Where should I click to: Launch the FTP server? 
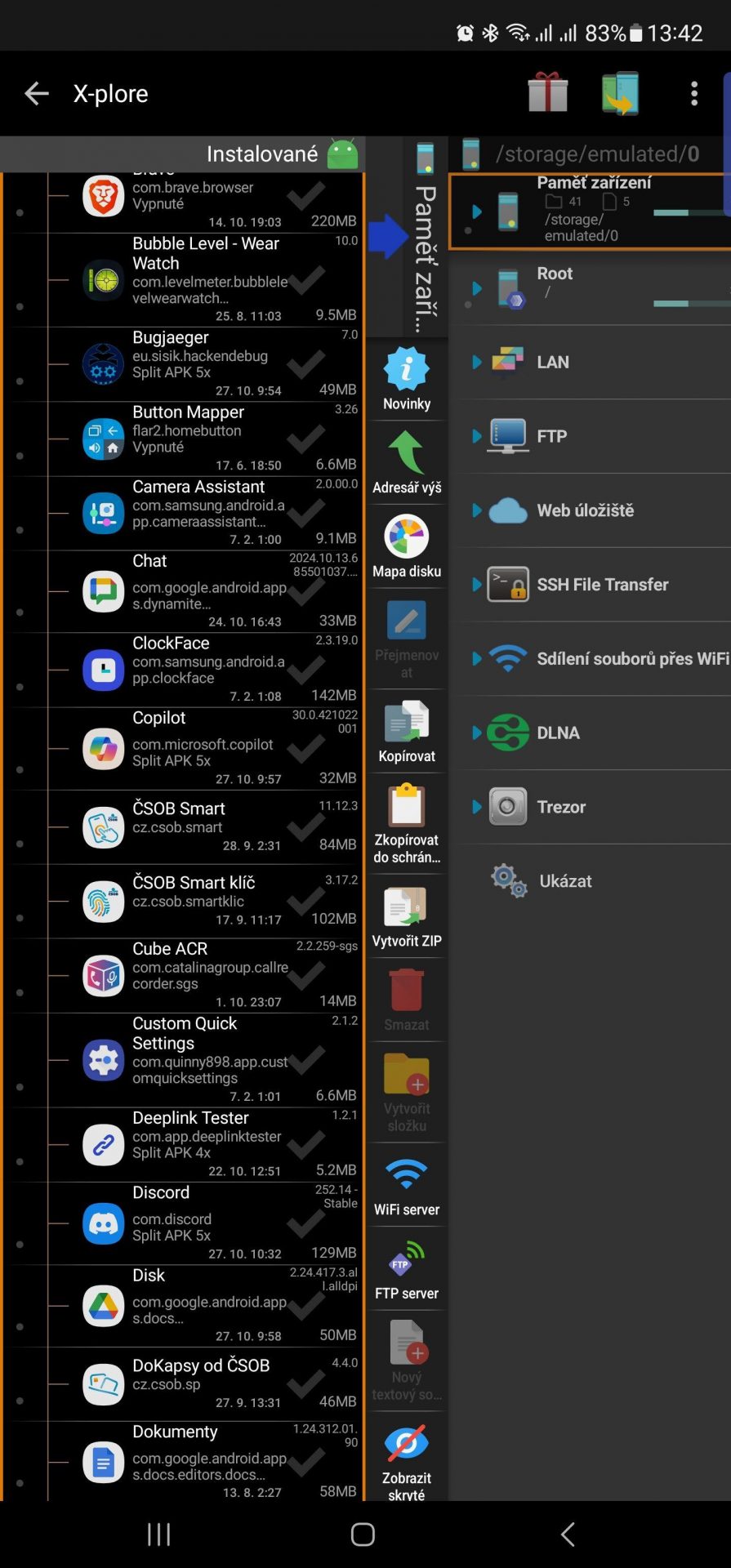(x=407, y=1269)
